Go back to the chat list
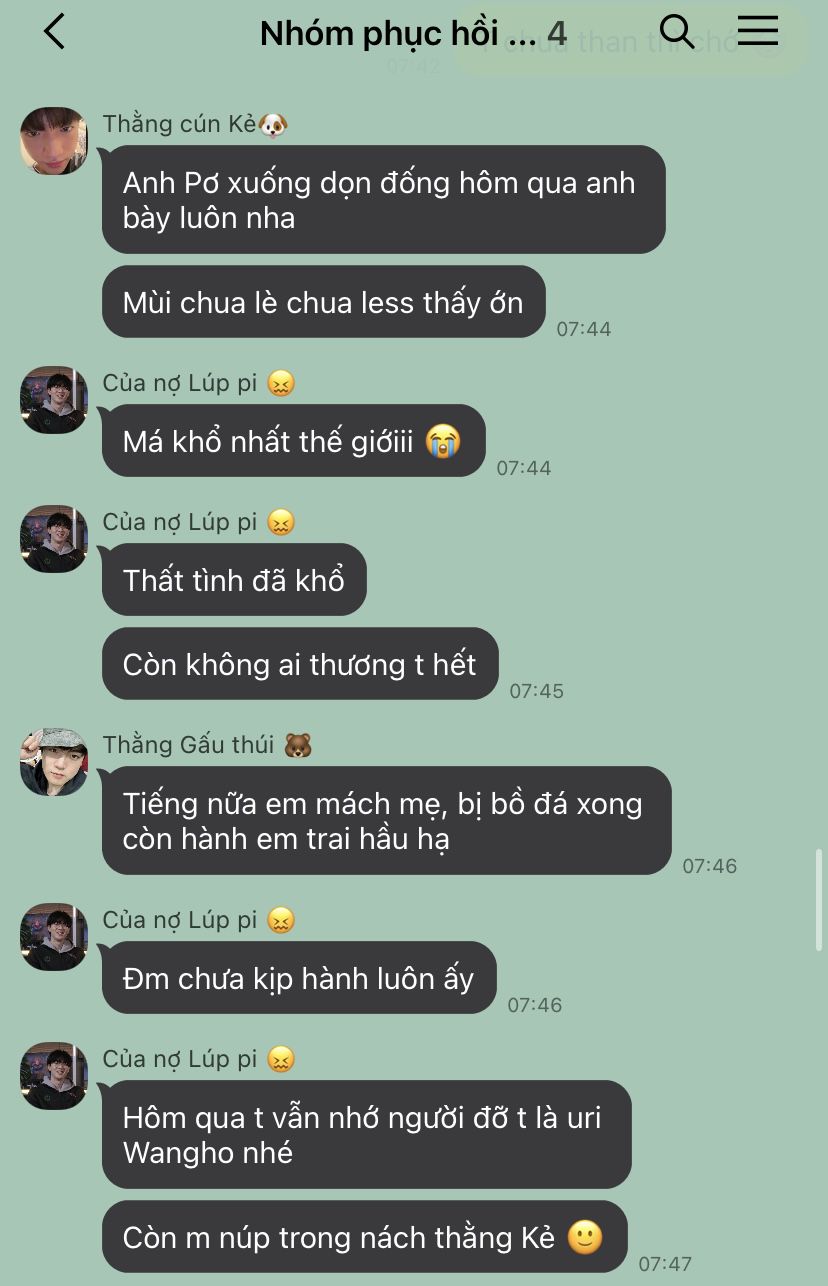This screenshot has width=828, height=1286. tap(55, 33)
